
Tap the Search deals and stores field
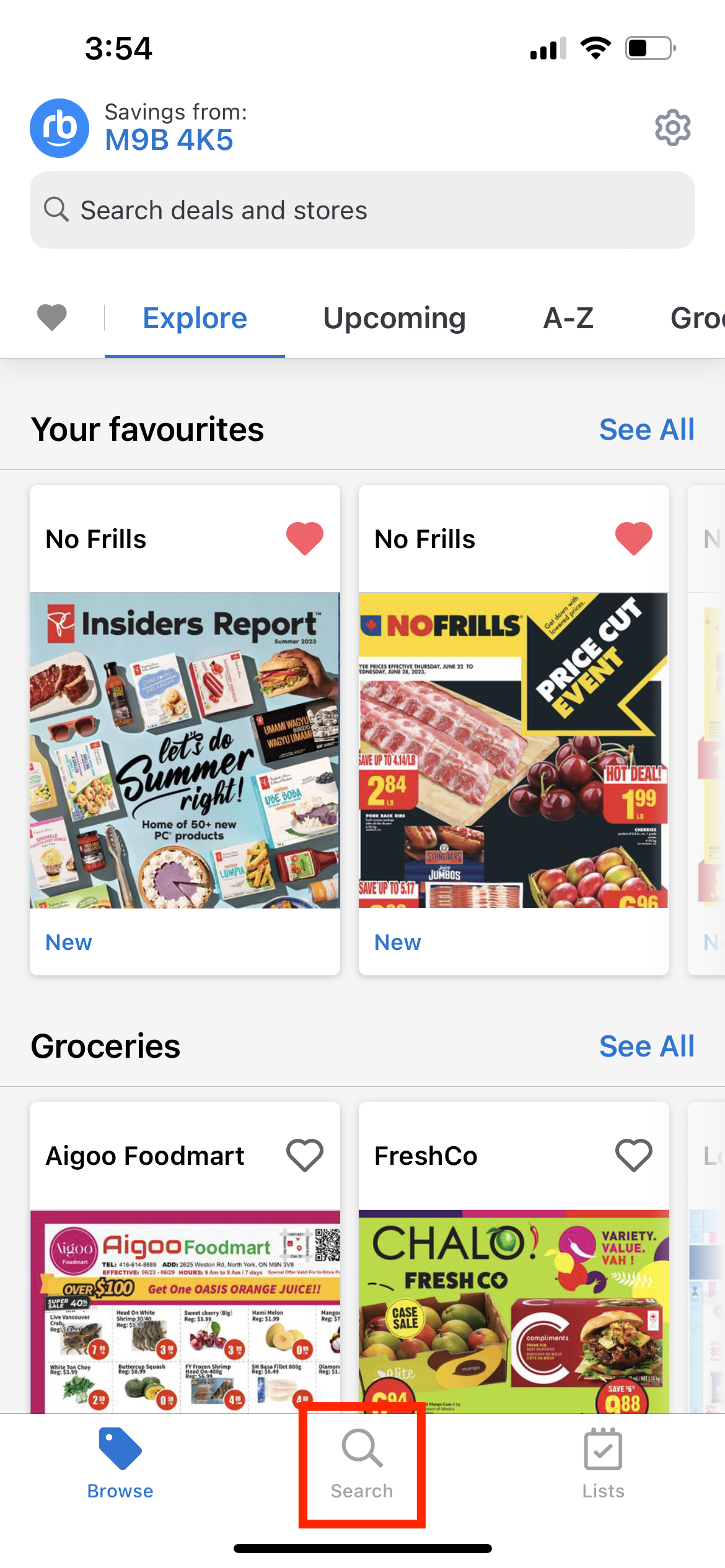(362, 211)
